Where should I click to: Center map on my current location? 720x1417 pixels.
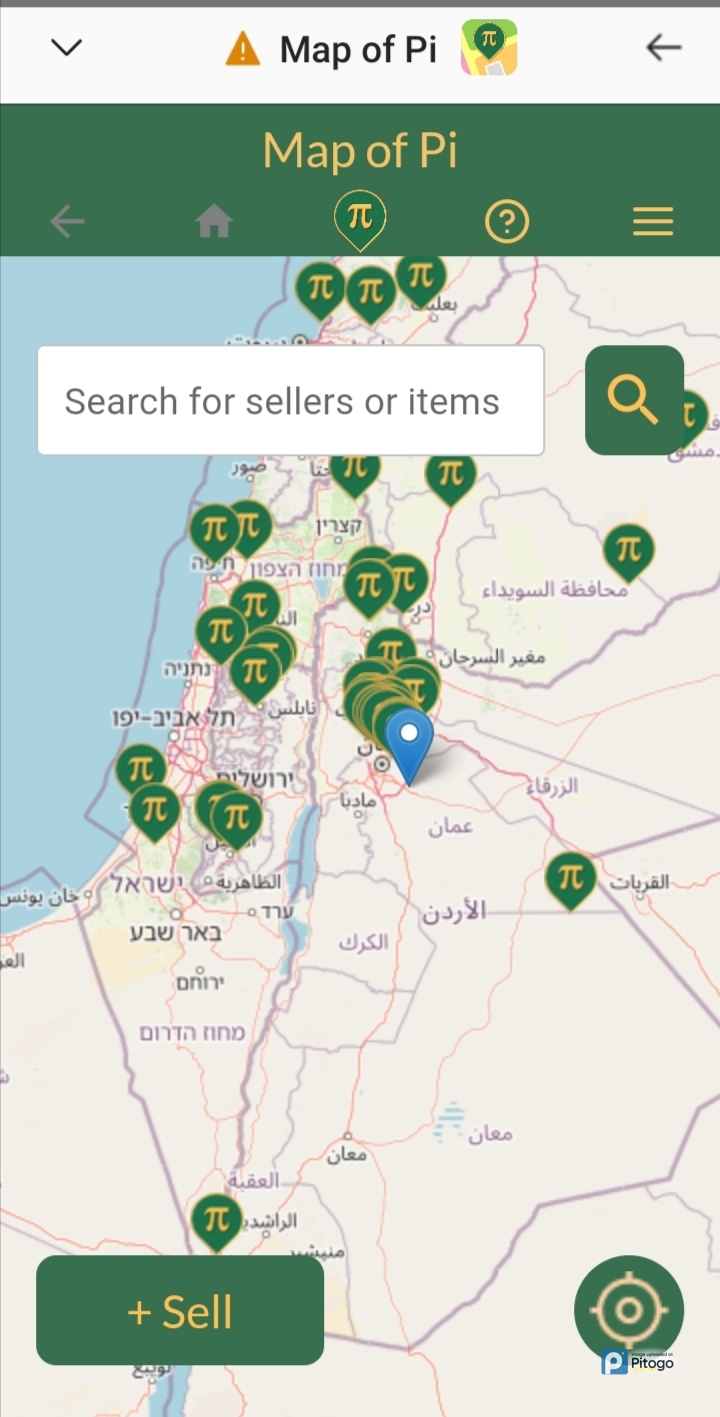pos(628,1310)
